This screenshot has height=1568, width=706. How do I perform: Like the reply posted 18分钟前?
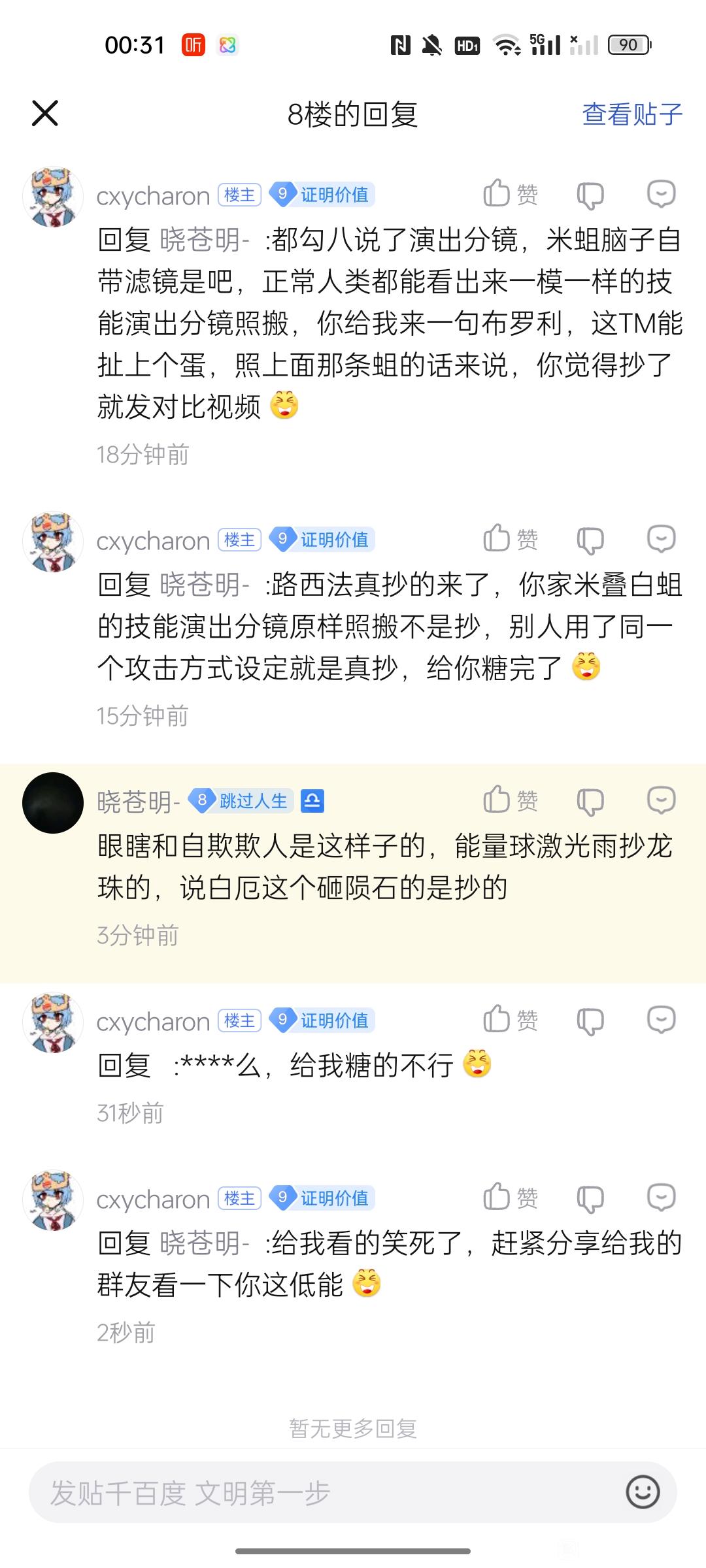point(511,194)
